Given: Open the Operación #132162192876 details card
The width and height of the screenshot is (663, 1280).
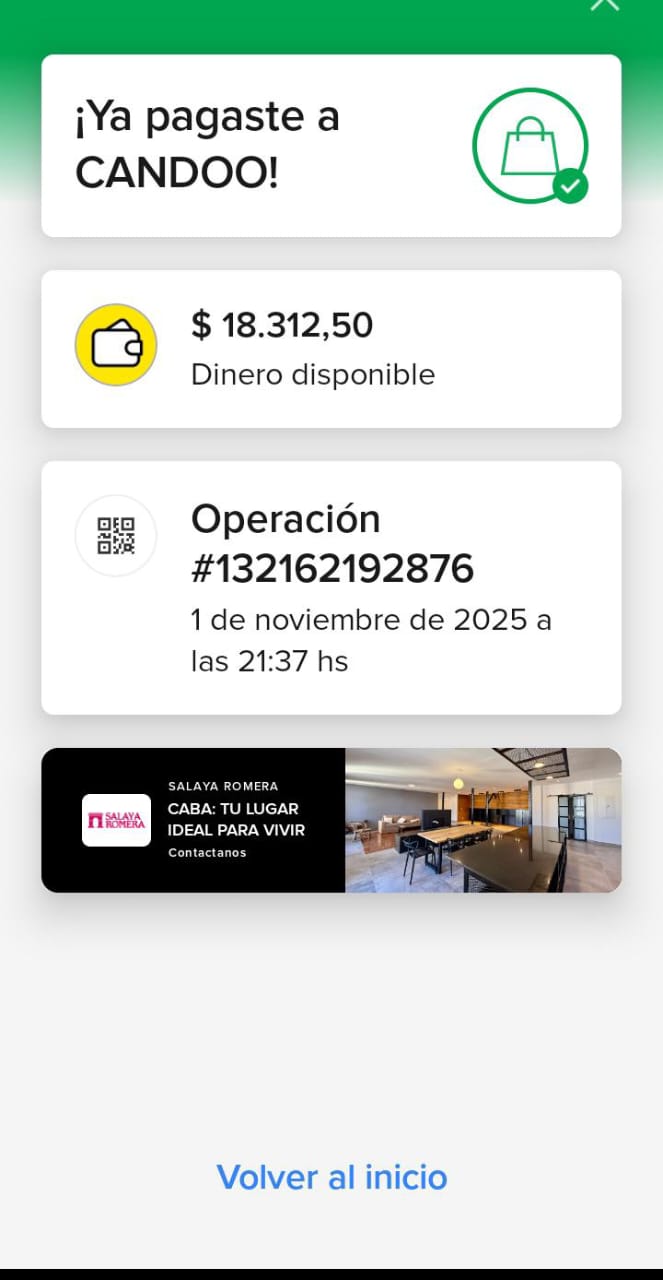Looking at the screenshot, I should coord(331,588).
